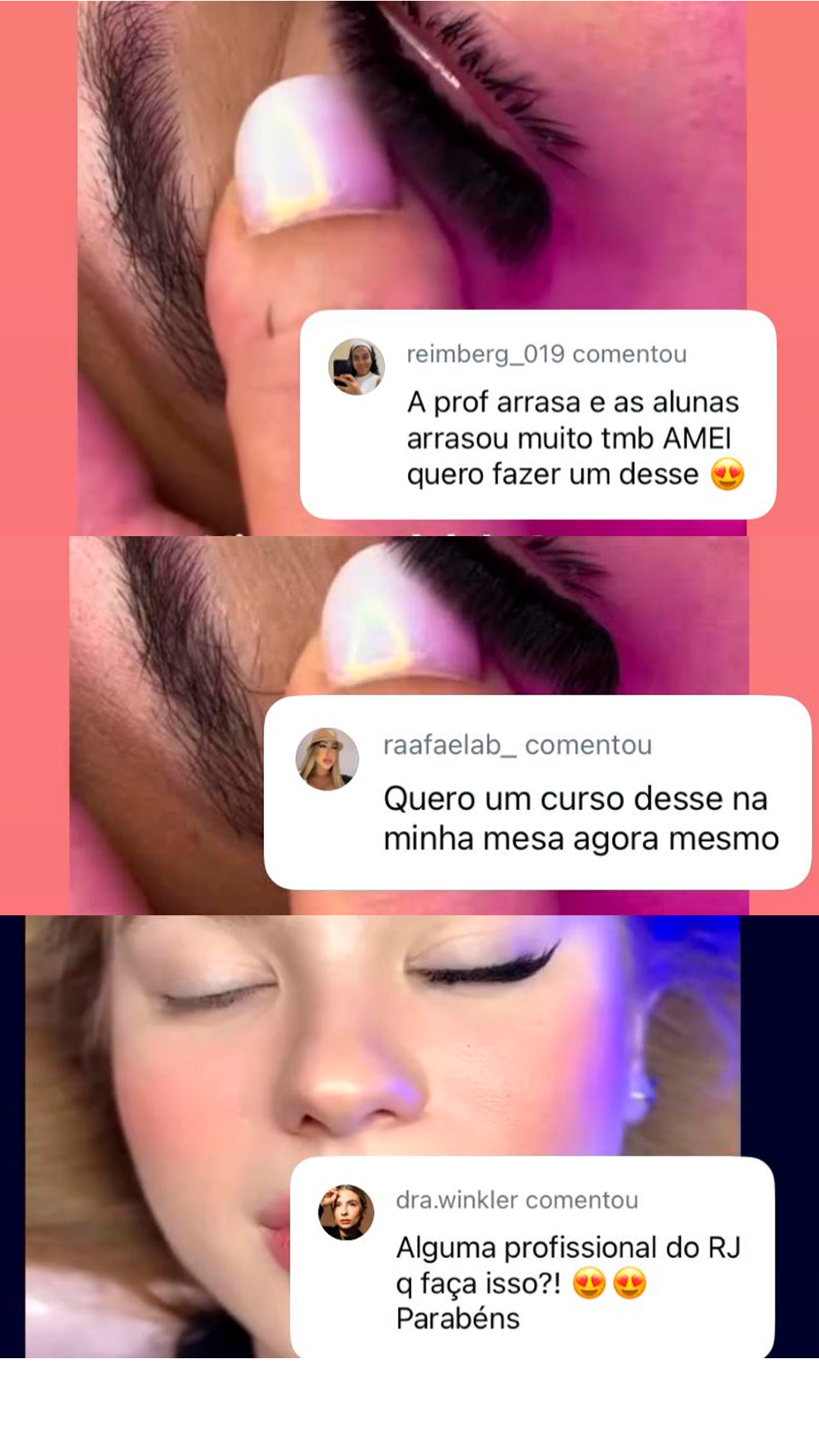Open reimberg_019's username link

tap(485, 353)
